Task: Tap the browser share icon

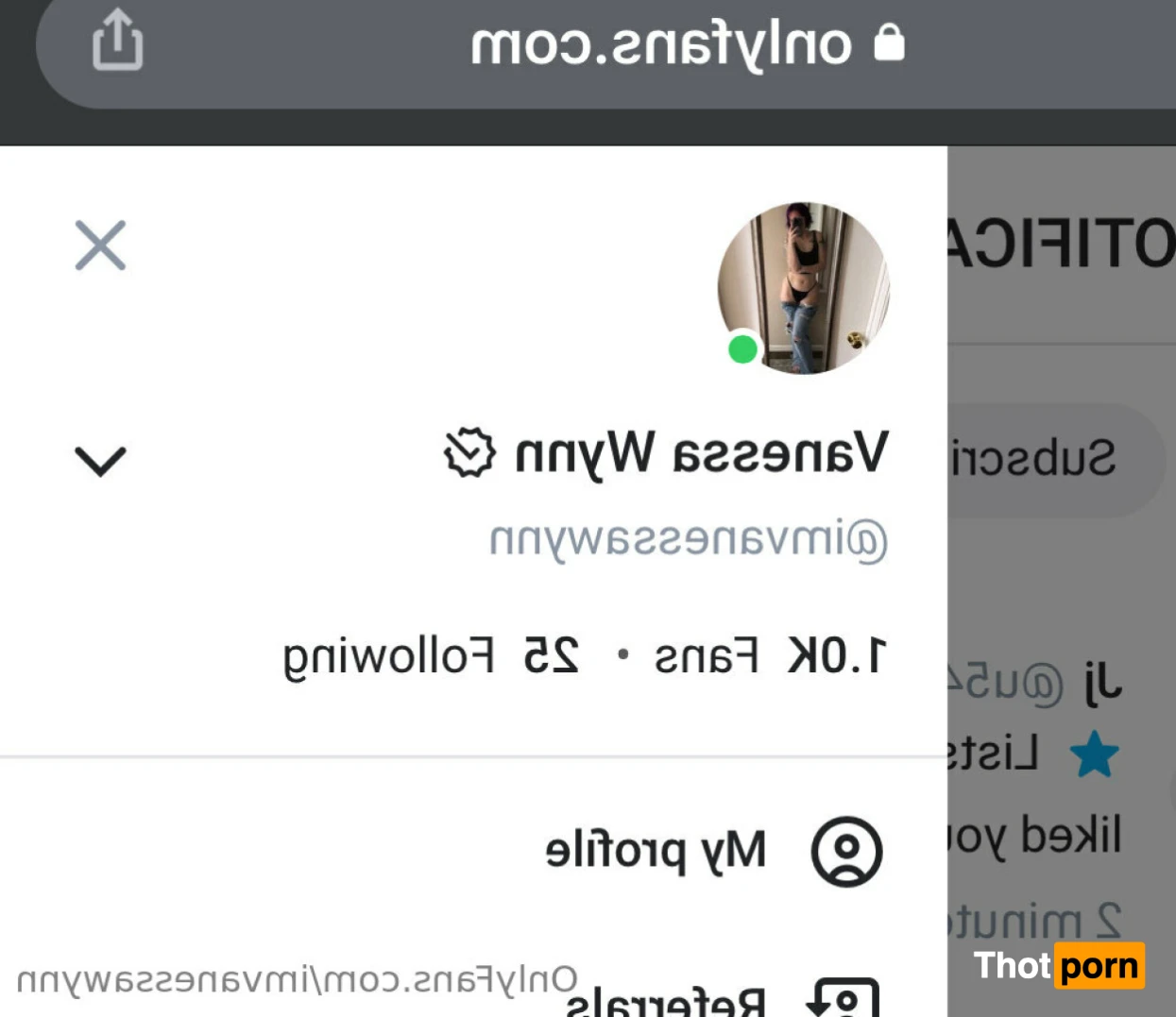Action: pyautogui.click(x=117, y=41)
